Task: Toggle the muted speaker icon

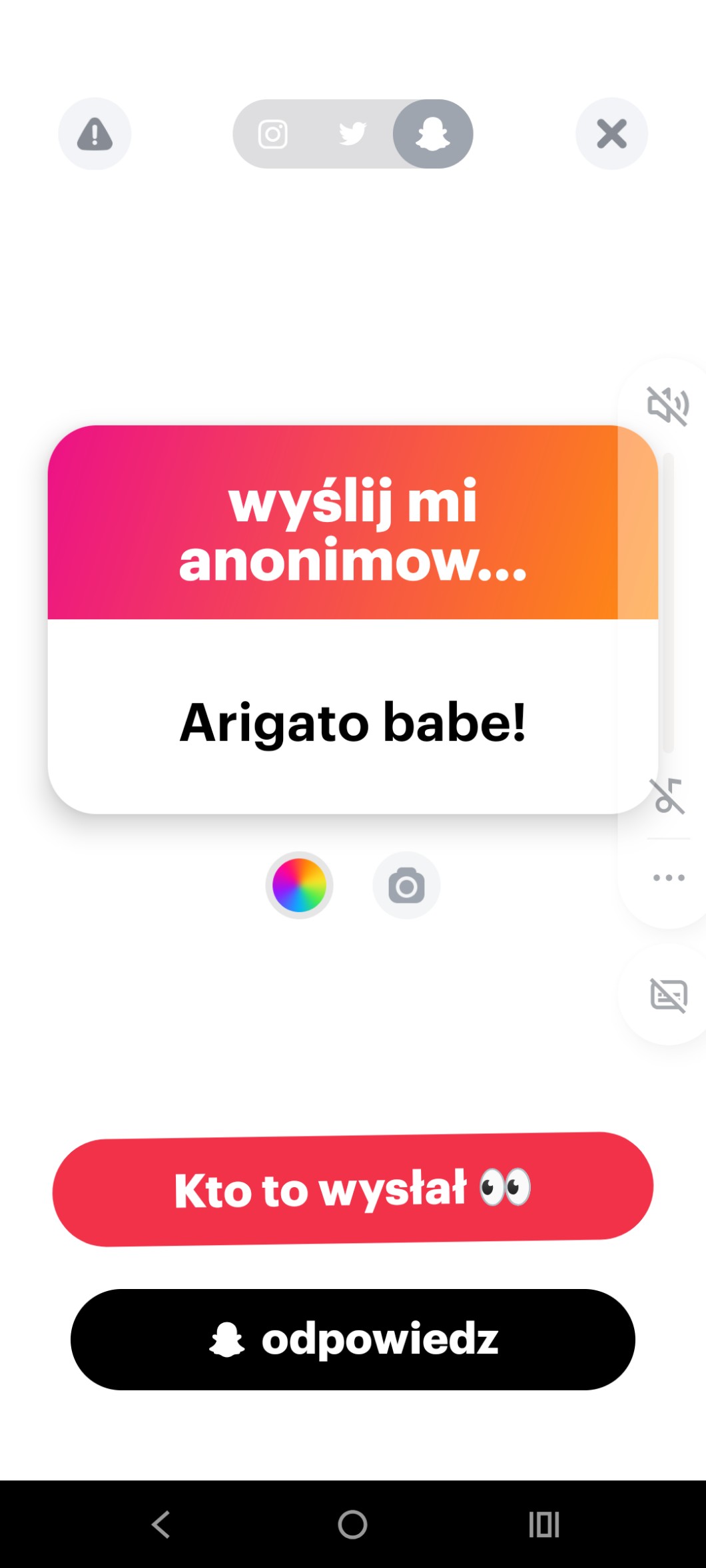Action: [667, 405]
